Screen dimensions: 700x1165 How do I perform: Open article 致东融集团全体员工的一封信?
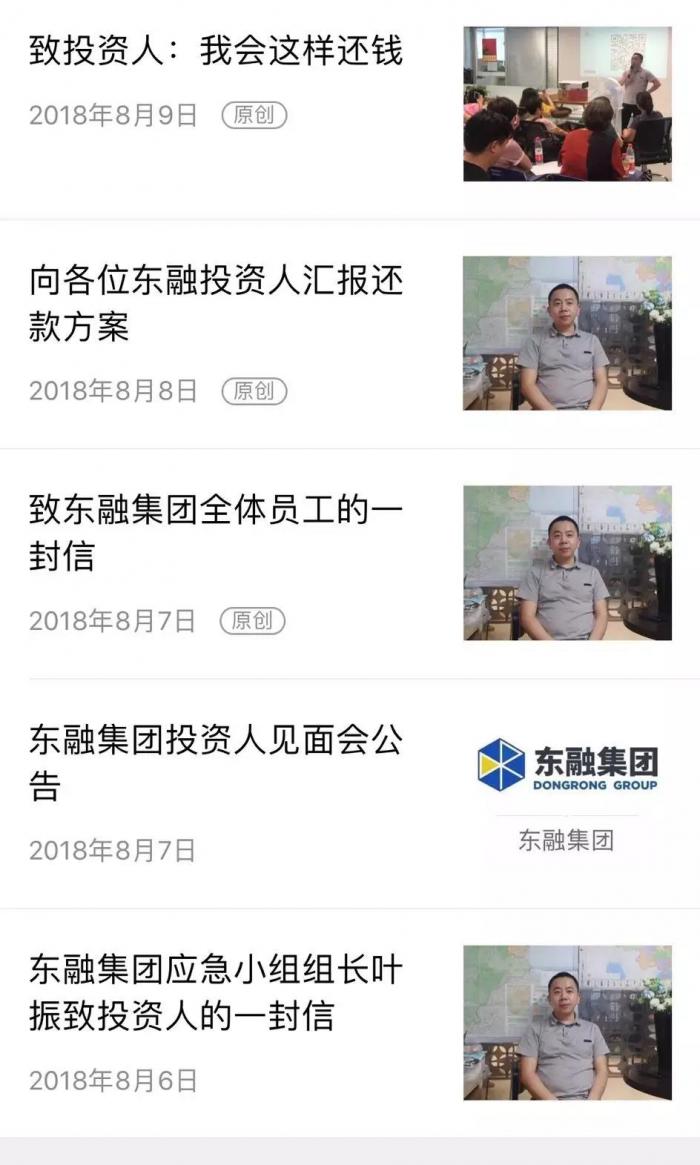(x=216, y=533)
